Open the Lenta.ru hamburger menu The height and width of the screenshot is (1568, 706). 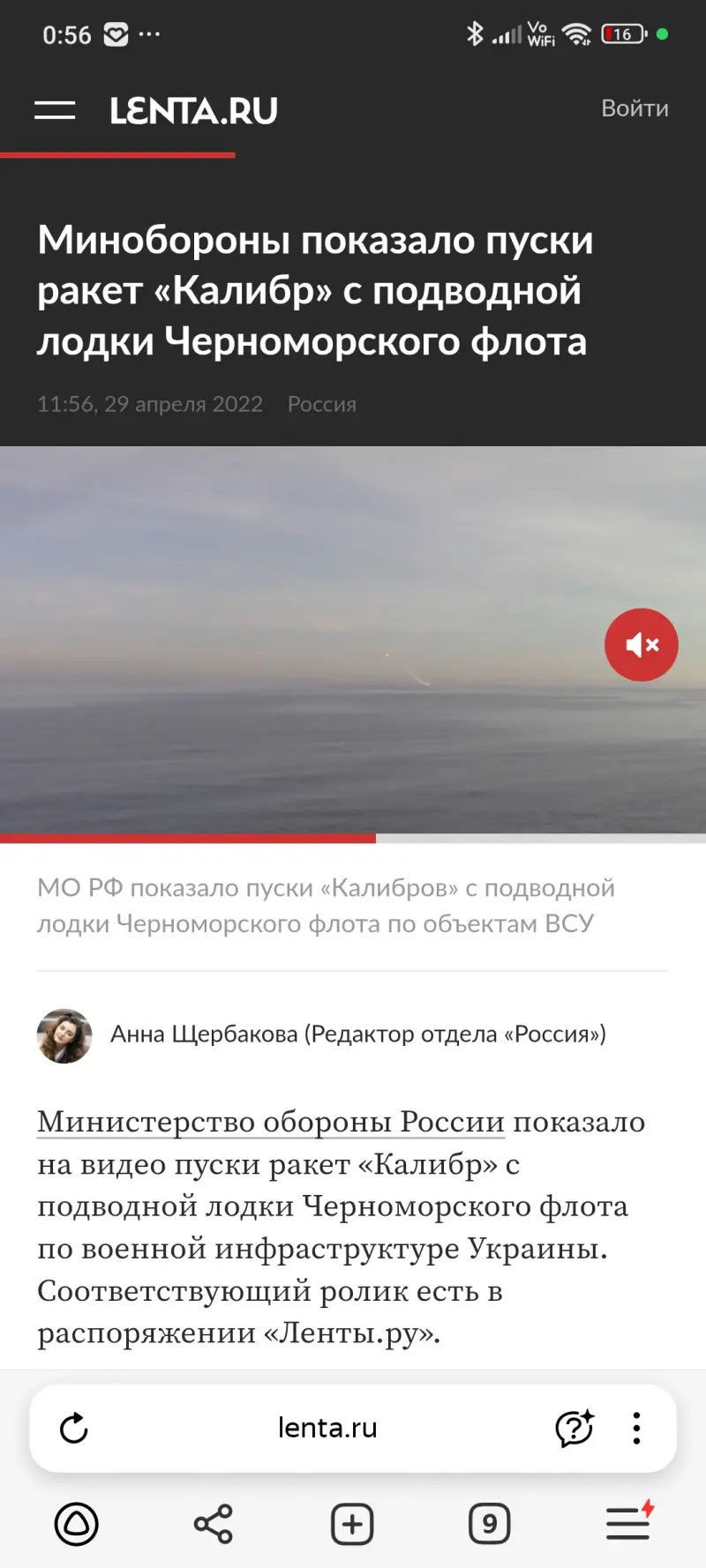tap(55, 110)
